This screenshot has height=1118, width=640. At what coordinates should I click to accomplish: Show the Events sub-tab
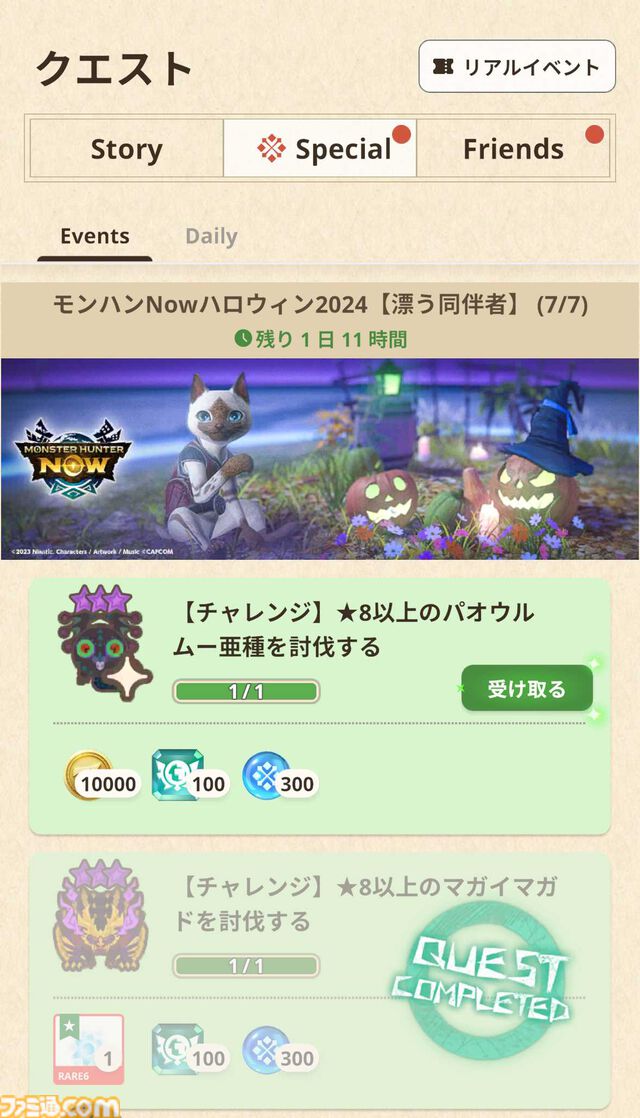click(95, 237)
